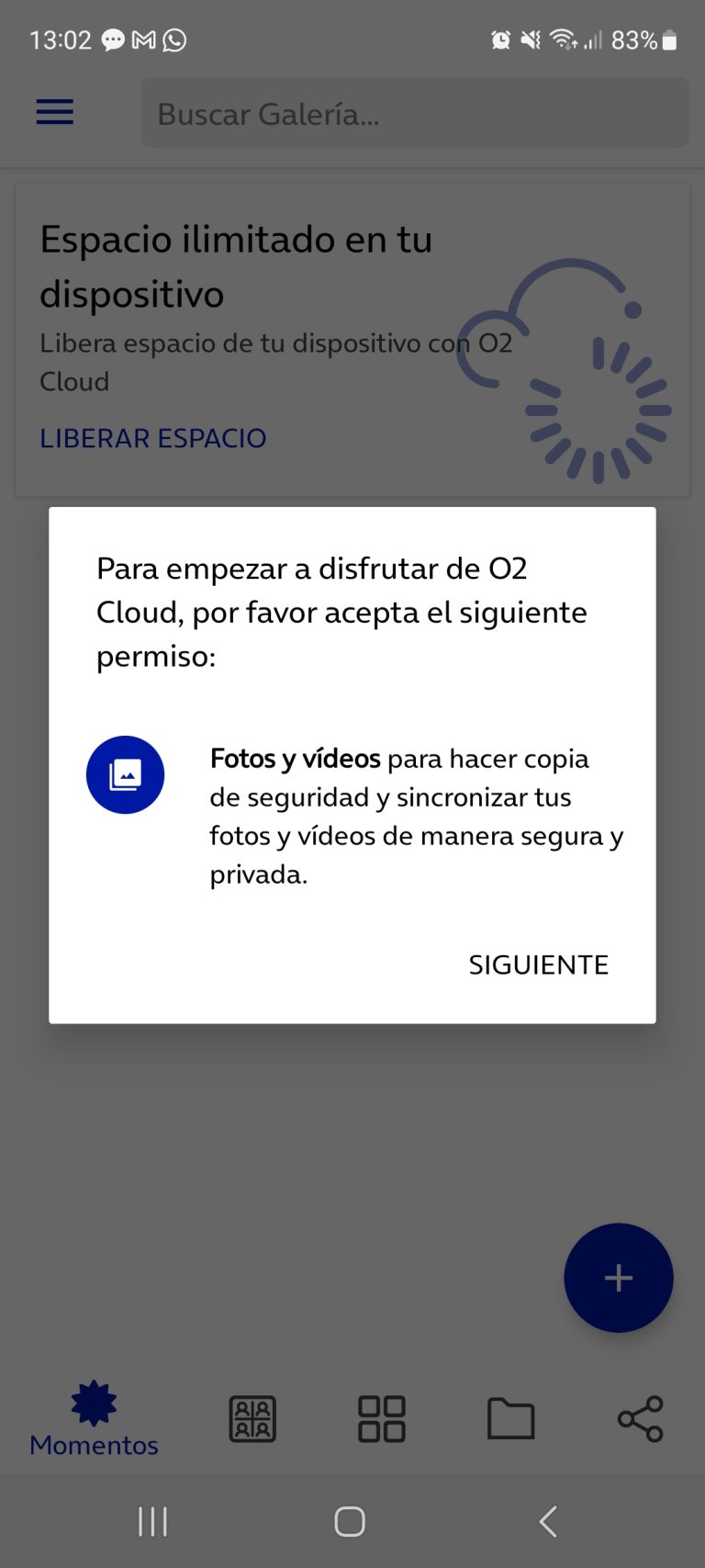Tap the alarm clock status icon
Image resolution: width=705 pixels, height=1568 pixels.
coord(501,40)
